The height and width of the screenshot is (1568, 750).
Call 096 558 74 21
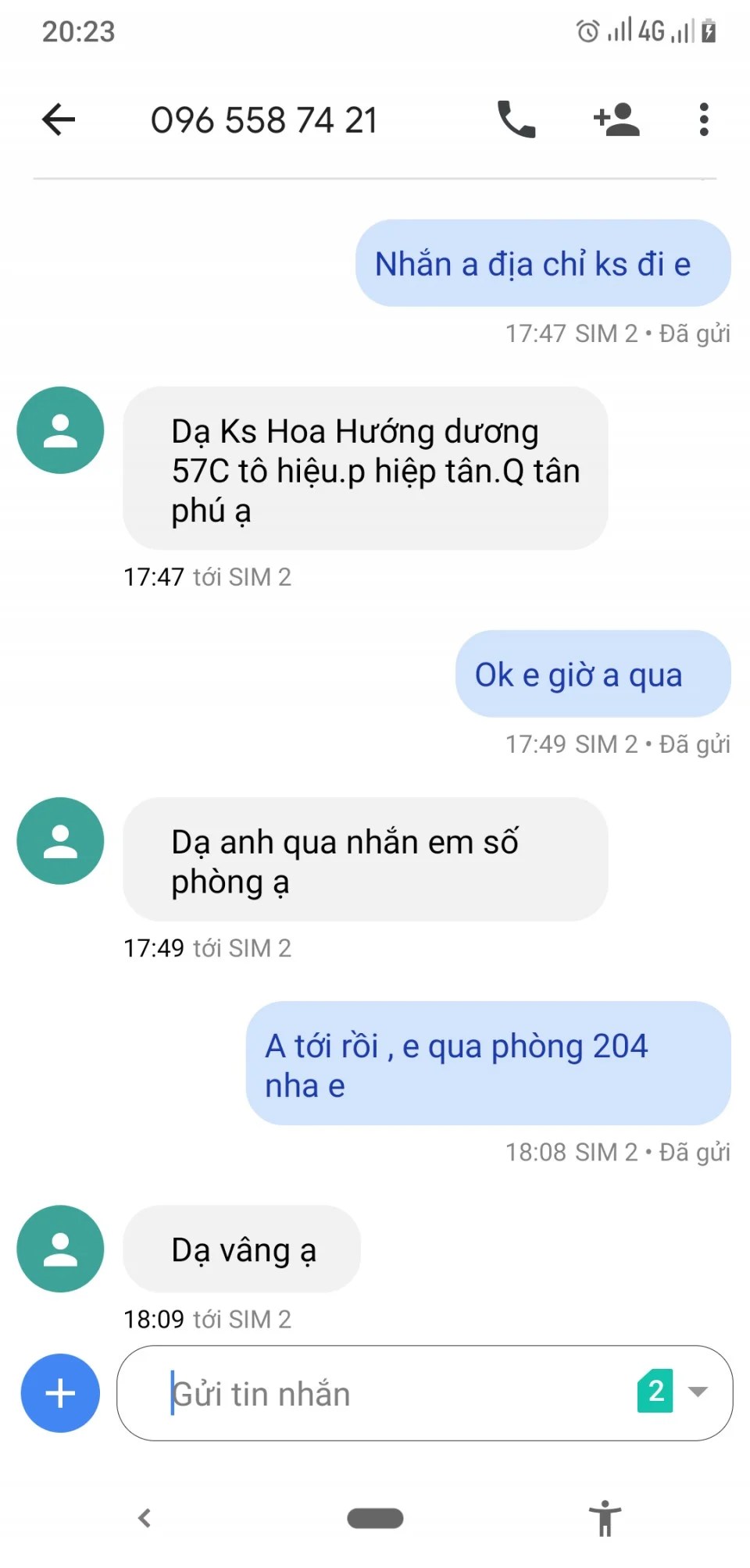(516, 120)
